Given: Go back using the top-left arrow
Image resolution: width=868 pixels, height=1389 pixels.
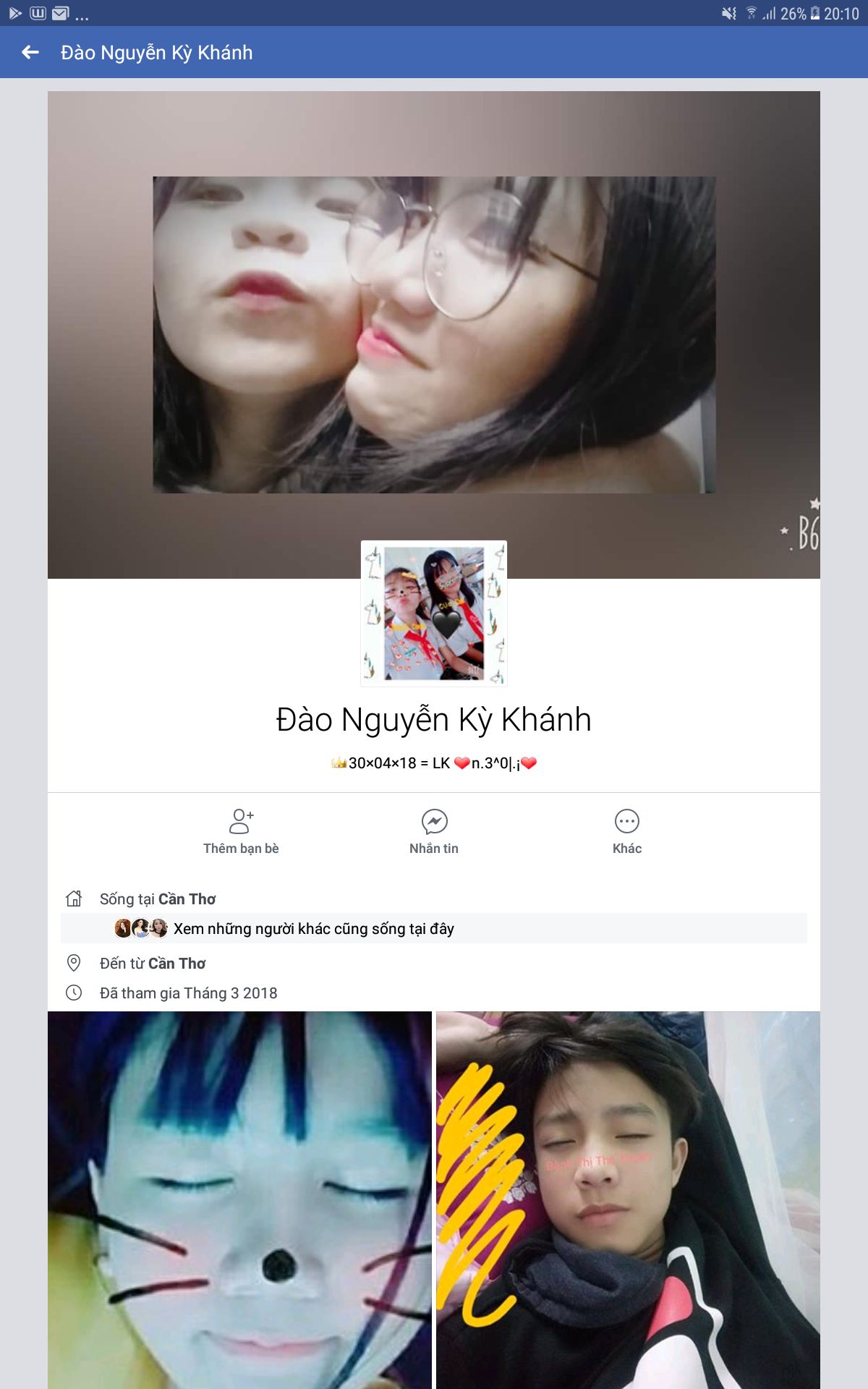Looking at the screenshot, I should click(x=30, y=52).
